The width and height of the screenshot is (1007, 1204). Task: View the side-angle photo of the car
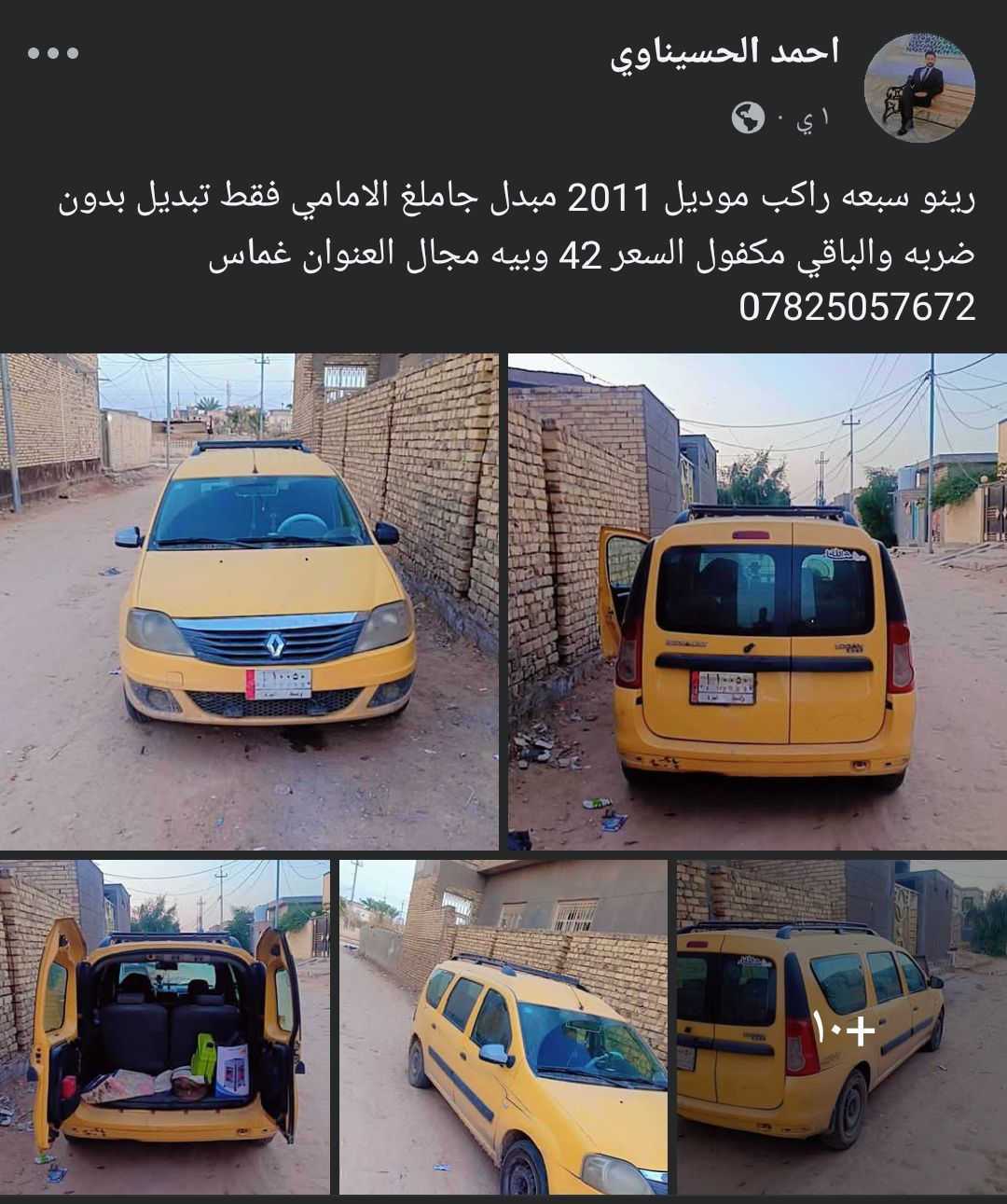tap(503, 1026)
